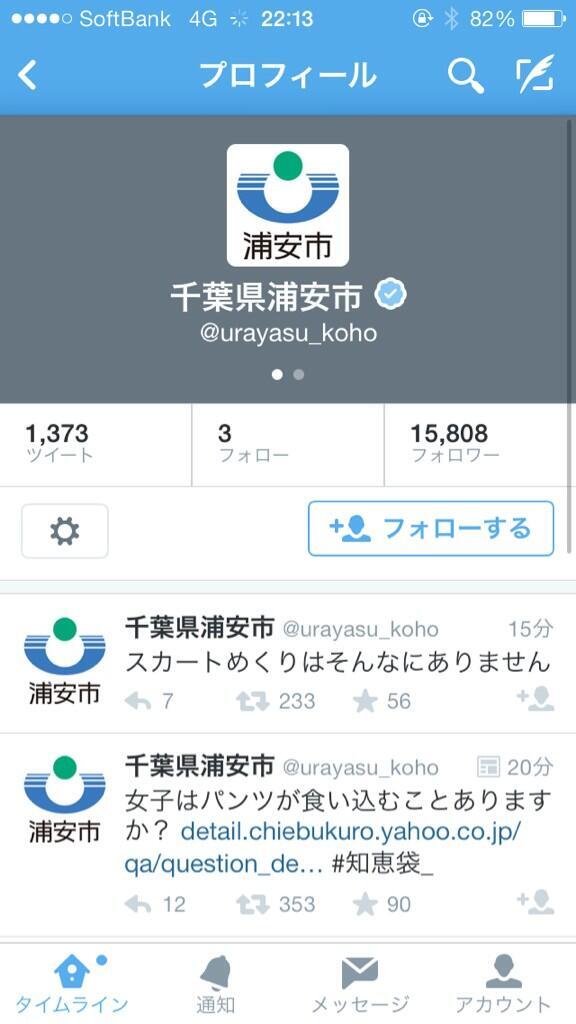Go back using the top-left arrow

tap(27, 76)
